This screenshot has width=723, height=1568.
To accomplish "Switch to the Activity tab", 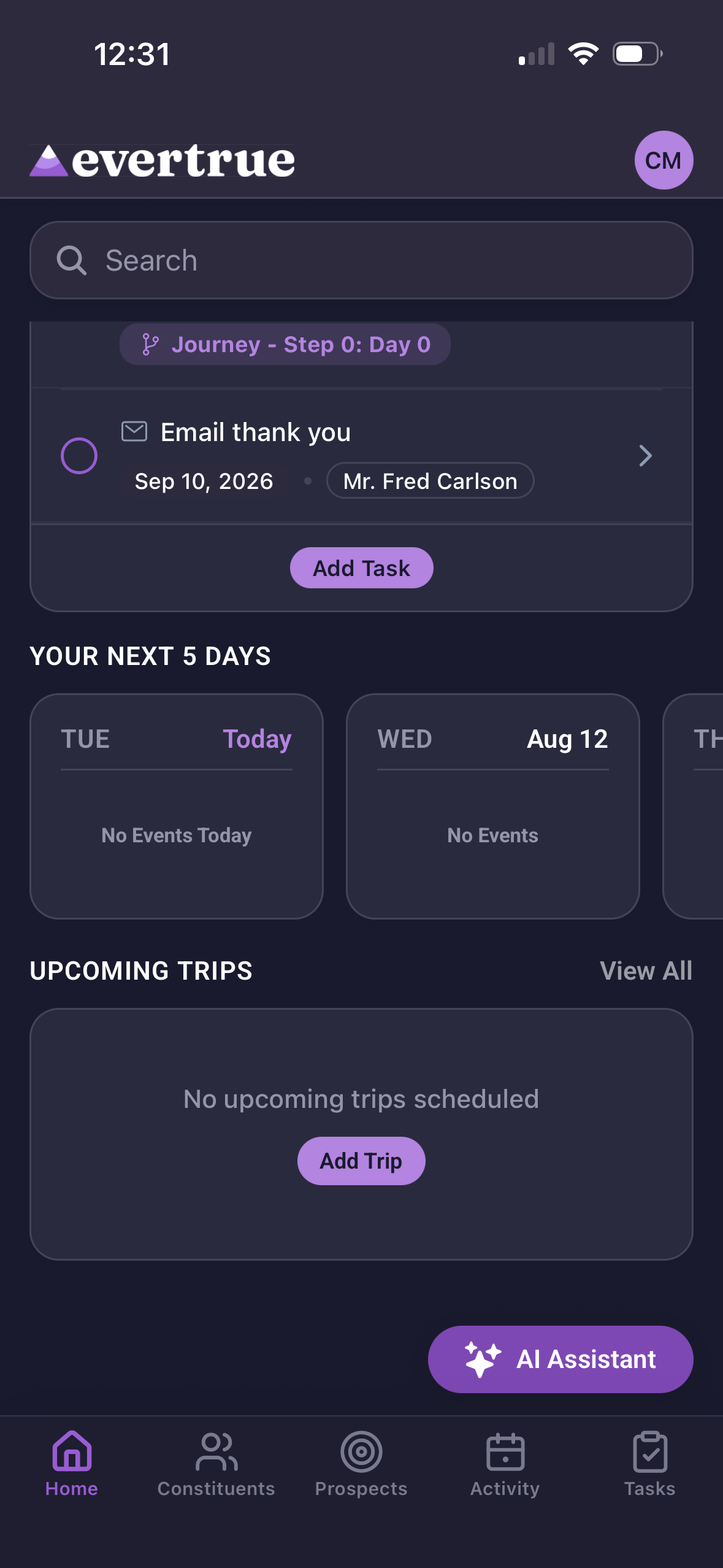I will [x=505, y=1464].
